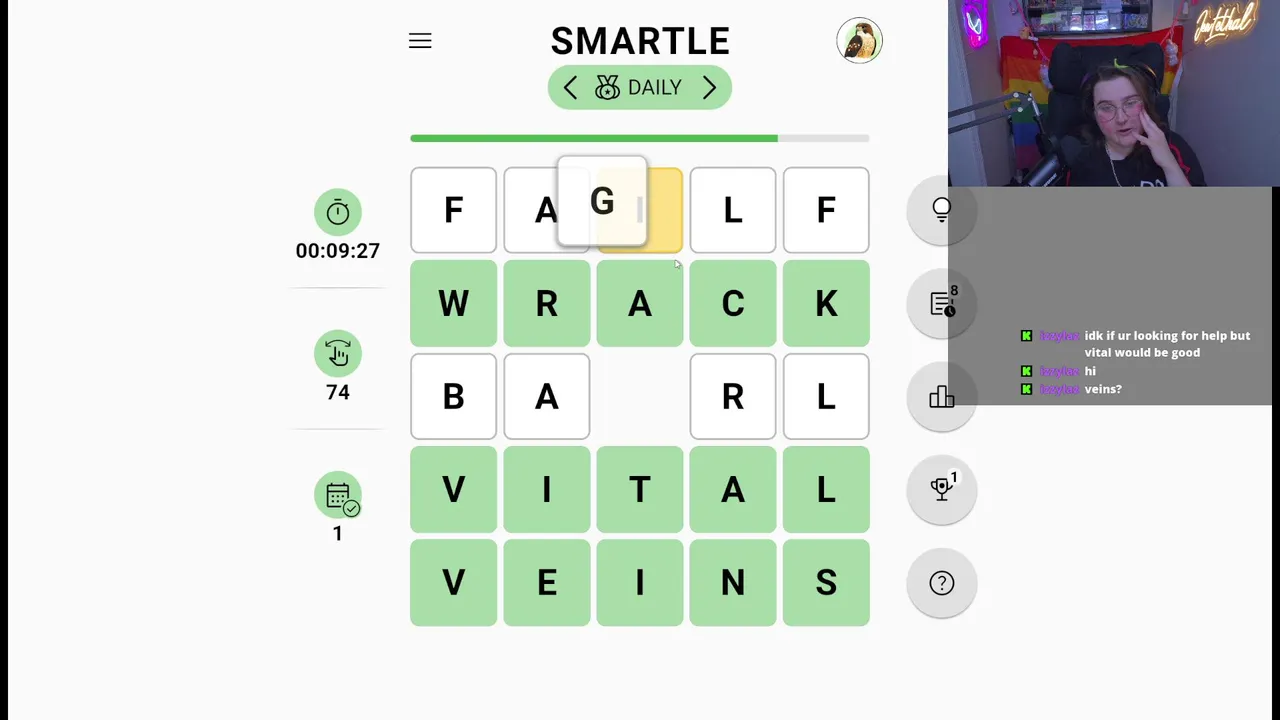Open the profile avatar
1280x720 pixels.
859,41
